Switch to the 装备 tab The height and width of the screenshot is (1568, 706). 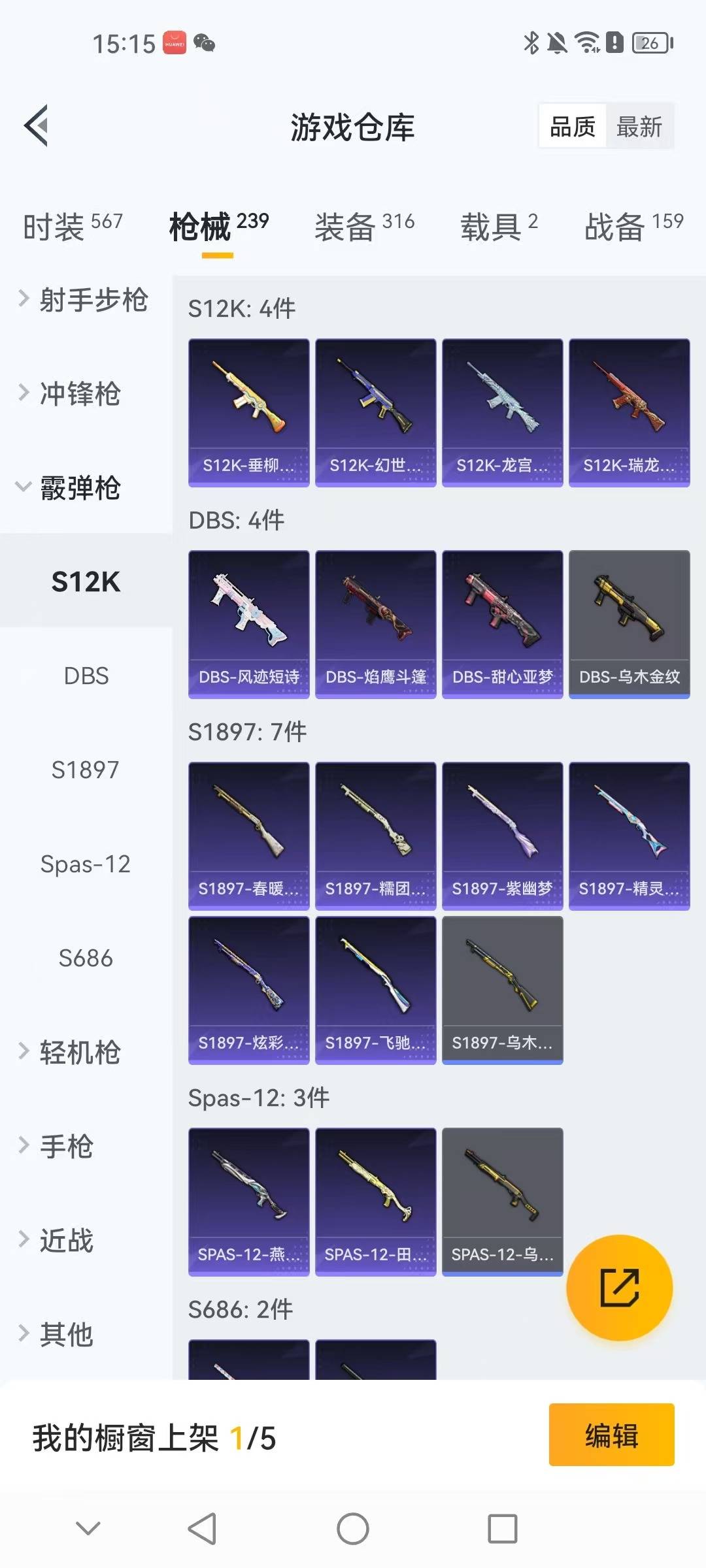[364, 227]
